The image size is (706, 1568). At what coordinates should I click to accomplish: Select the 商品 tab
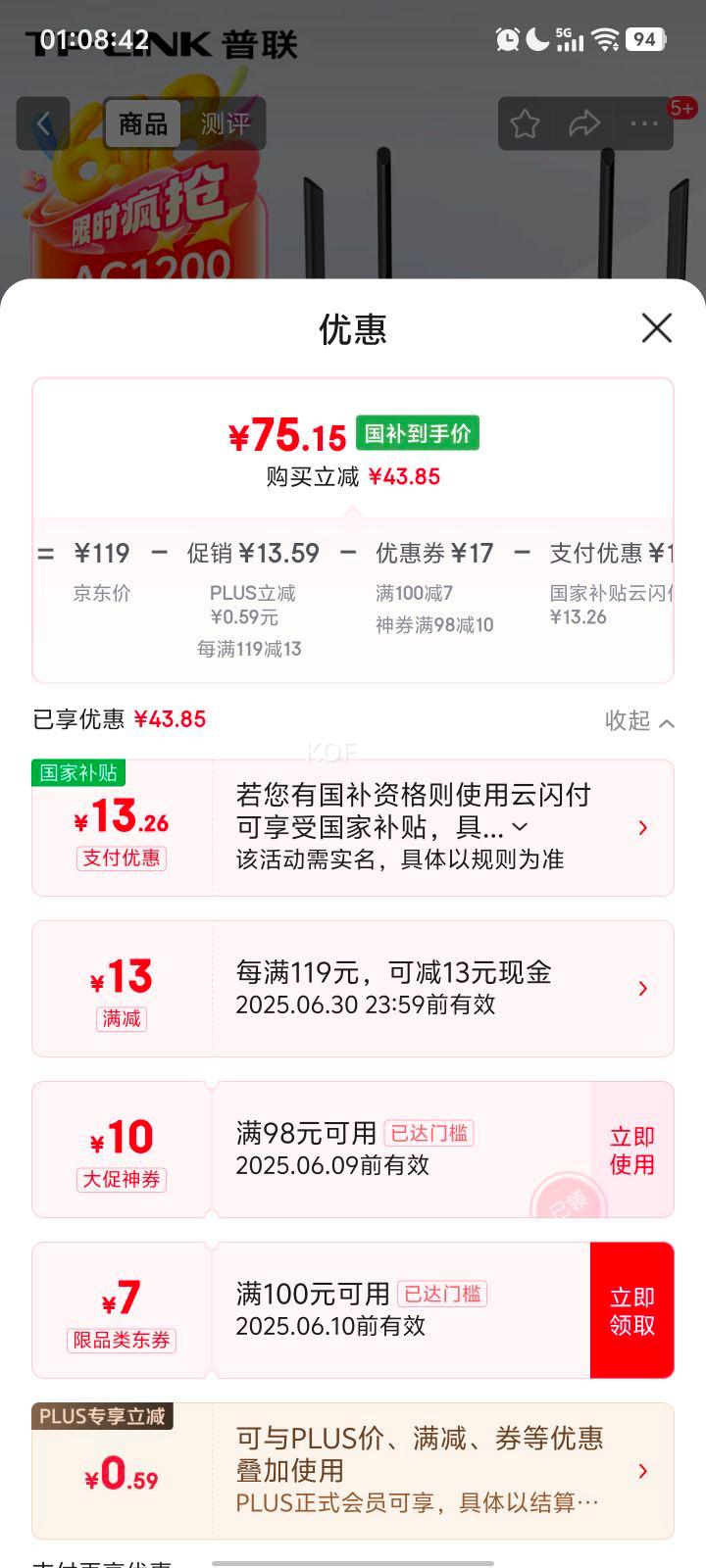click(x=143, y=124)
